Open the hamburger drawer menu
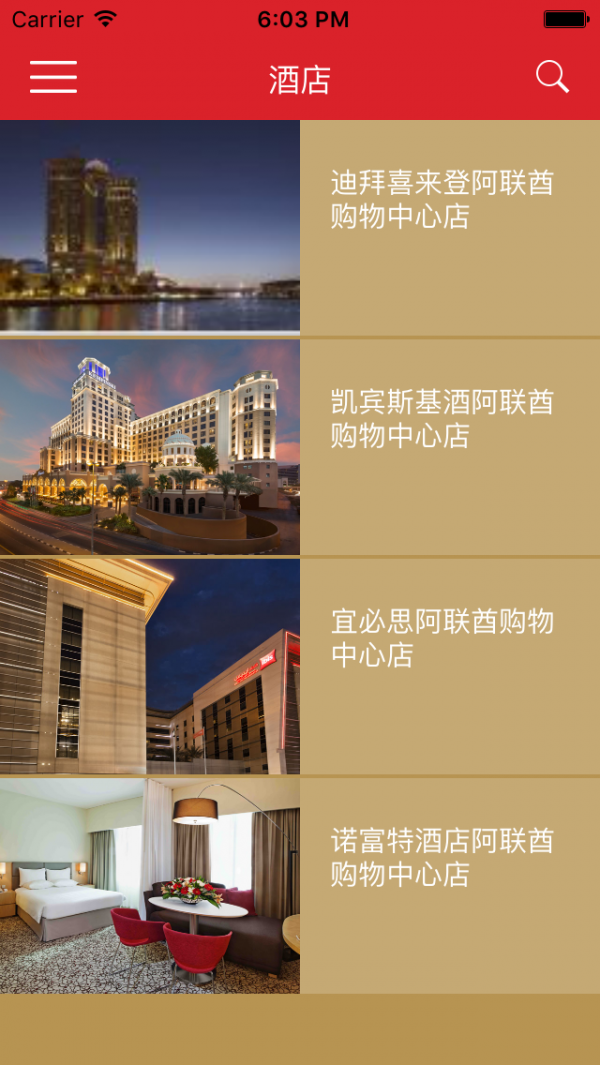The width and height of the screenshot is (600, 1065). [x=53, y=77]
